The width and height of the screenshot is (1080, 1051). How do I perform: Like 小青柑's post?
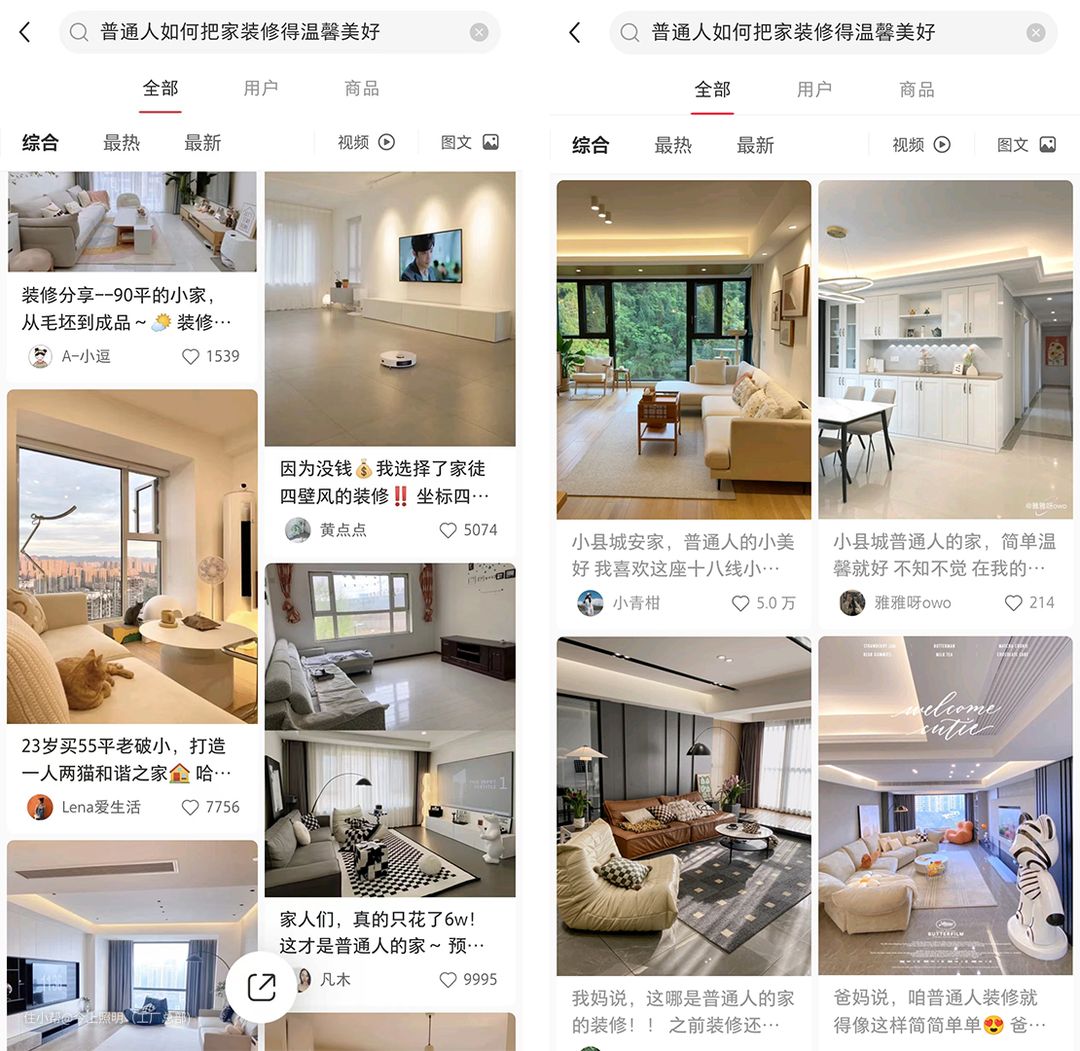coord(741,603)
